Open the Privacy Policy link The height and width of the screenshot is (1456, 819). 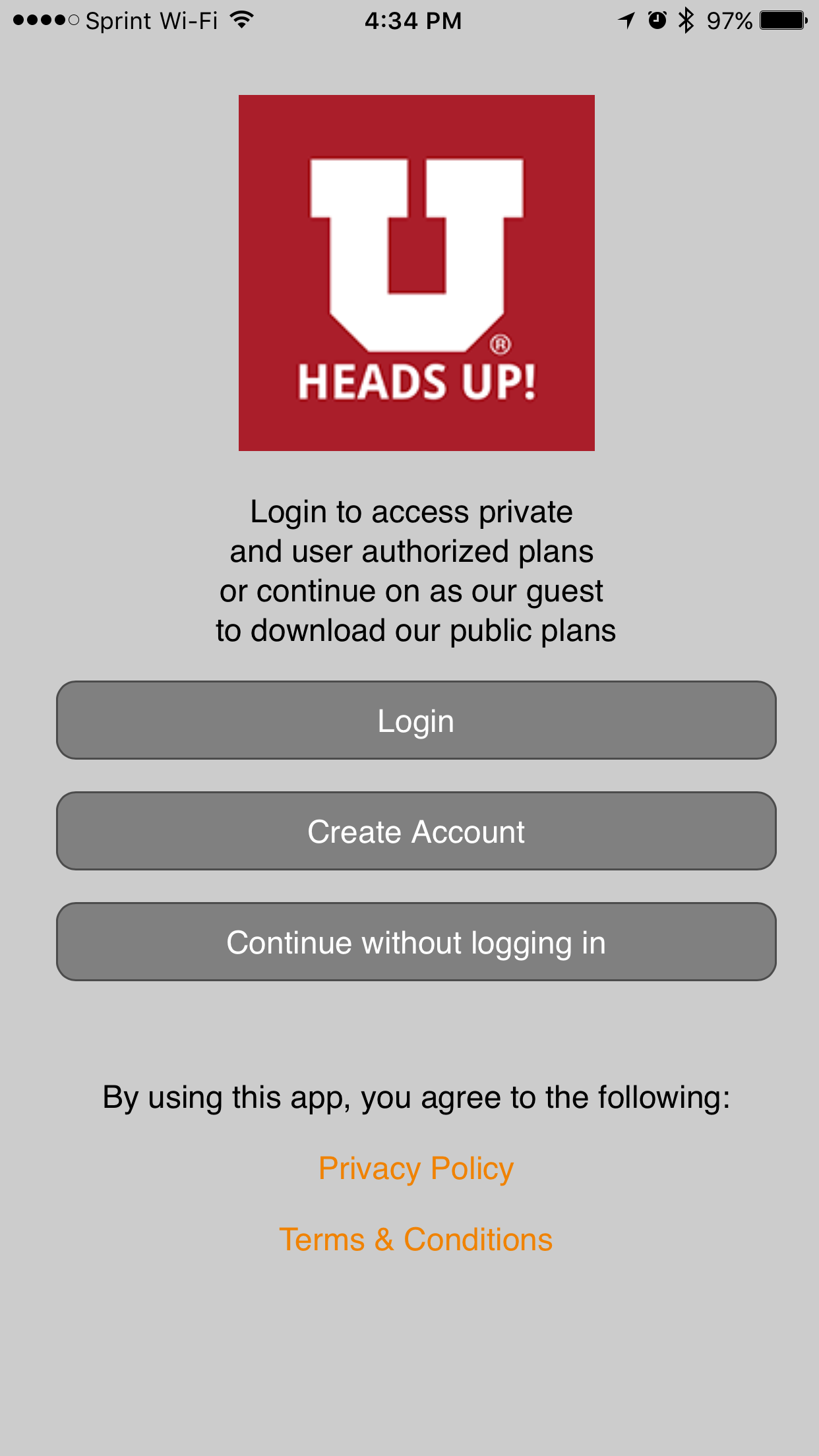(416, 1168)
